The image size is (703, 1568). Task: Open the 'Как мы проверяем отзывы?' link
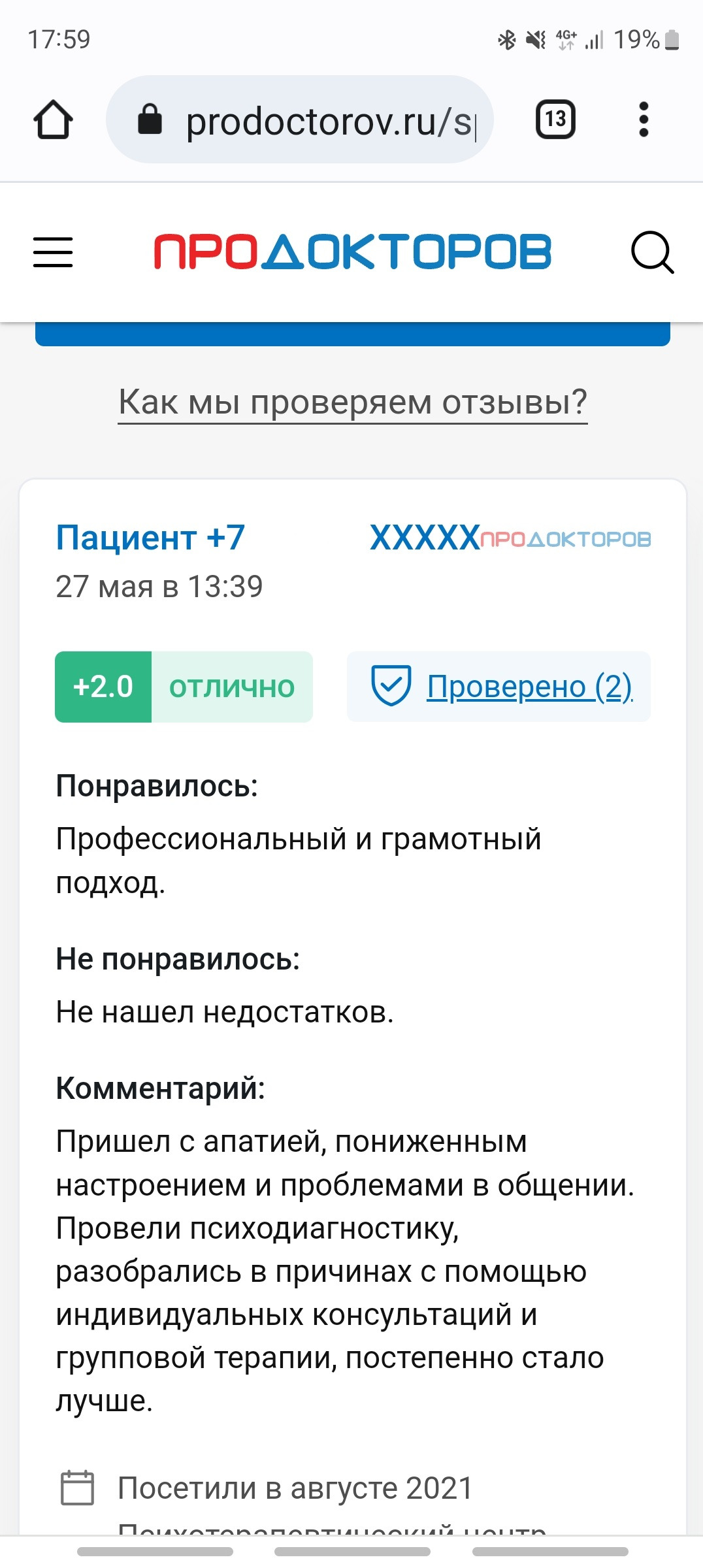tap(352, 402)
